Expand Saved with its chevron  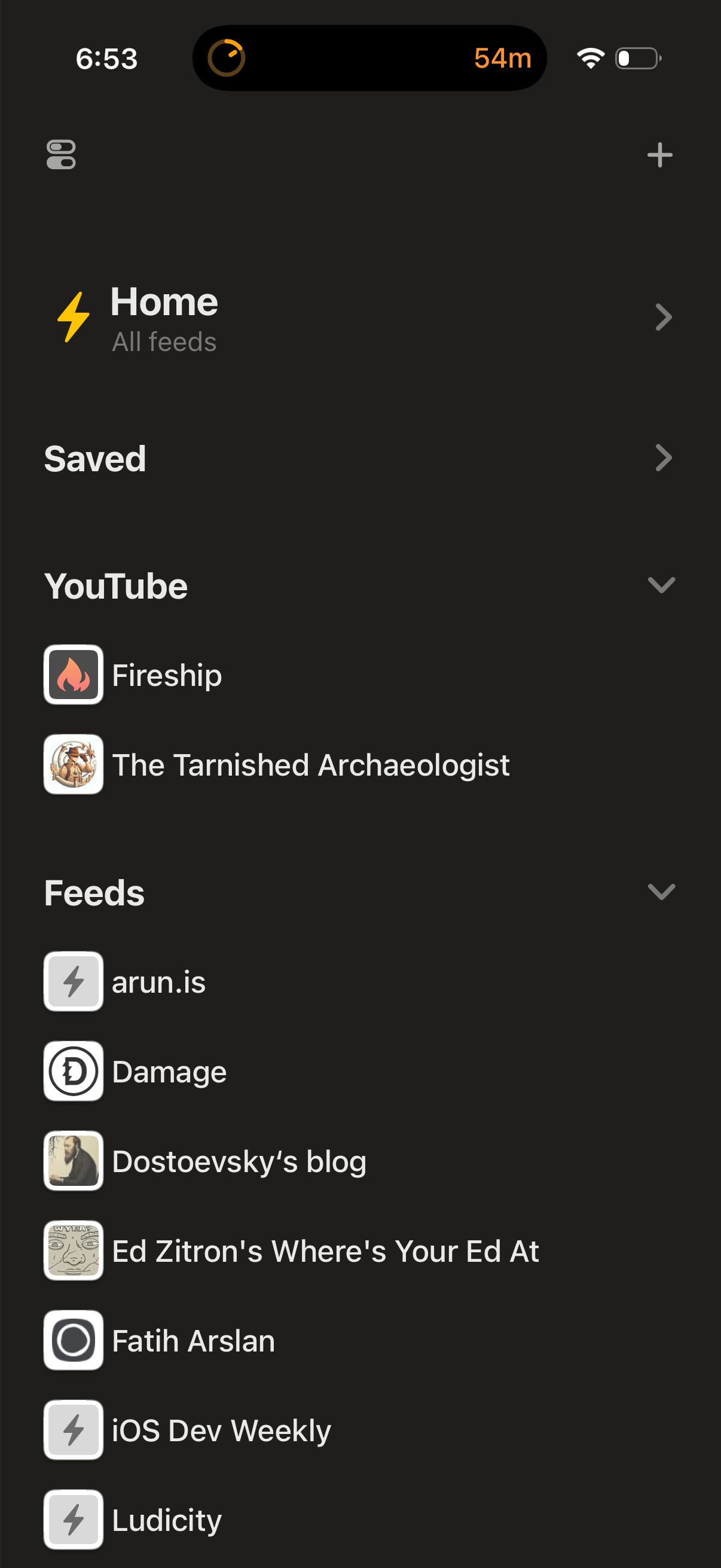tap(663, 459)
